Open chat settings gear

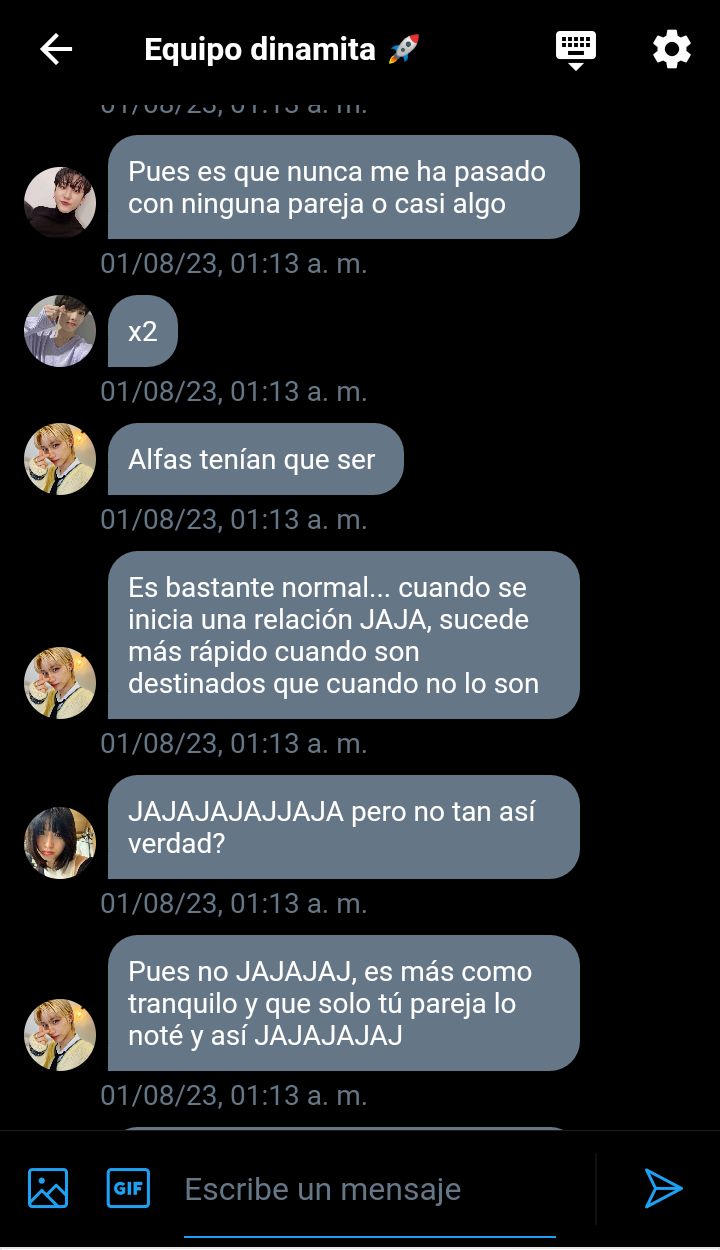[671, 49]
